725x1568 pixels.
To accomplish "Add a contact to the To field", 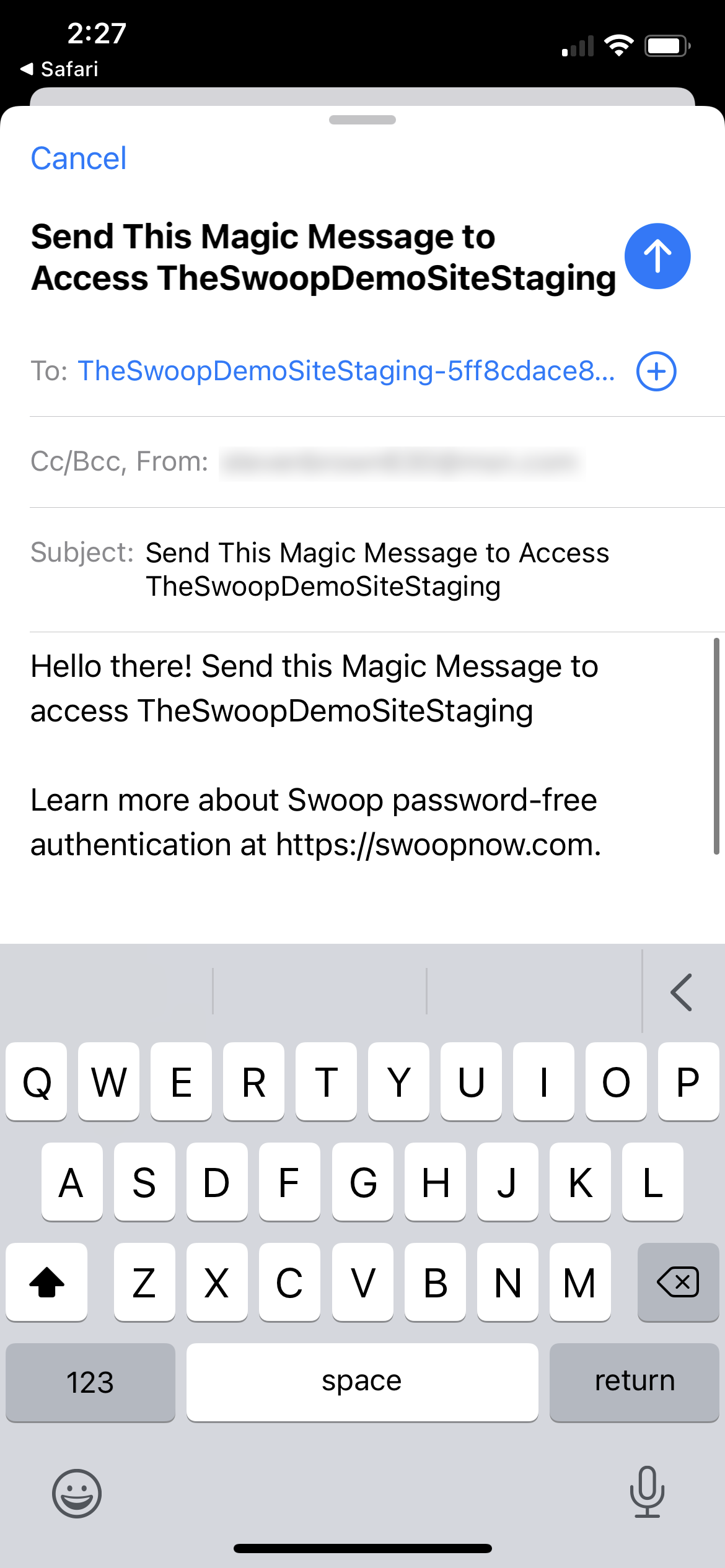I will click(656, 372).
